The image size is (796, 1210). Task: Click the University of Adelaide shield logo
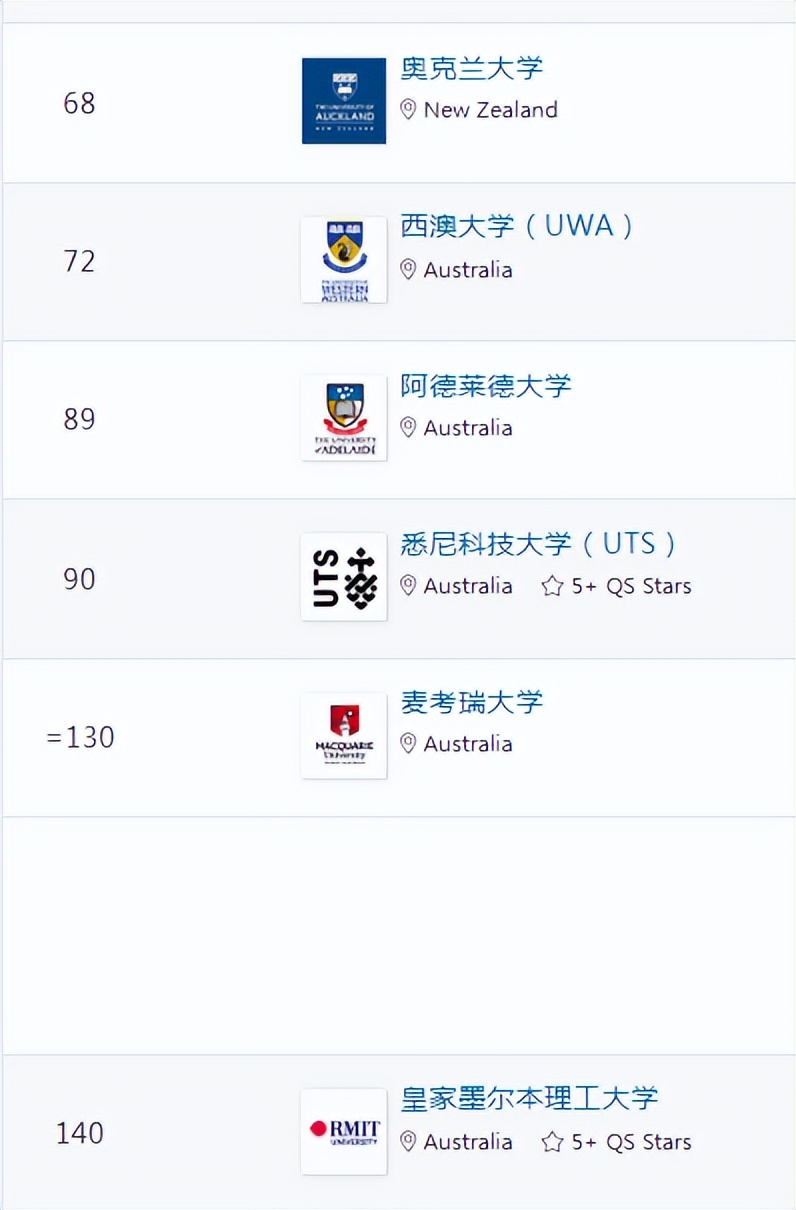(x=344, y=417)
